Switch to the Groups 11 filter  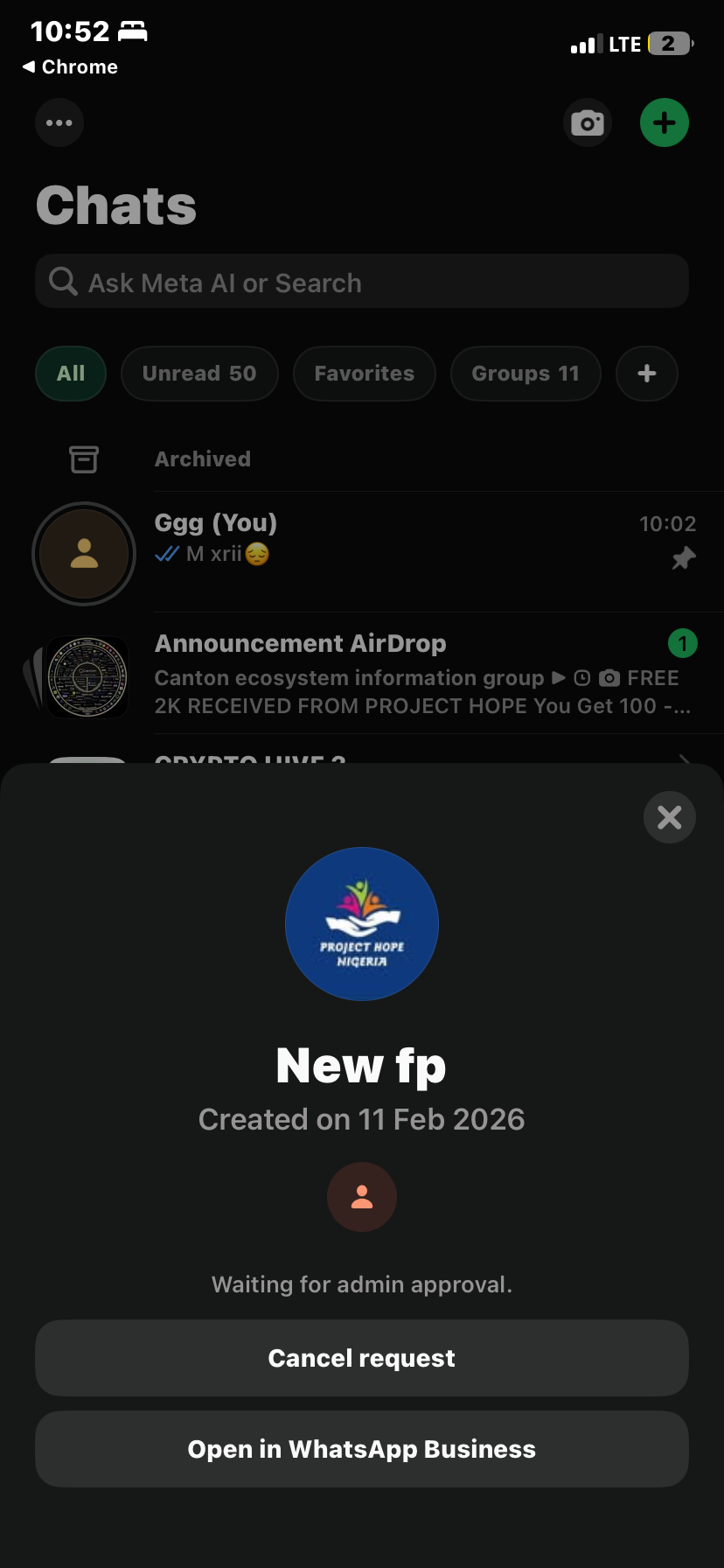(526, 374)
